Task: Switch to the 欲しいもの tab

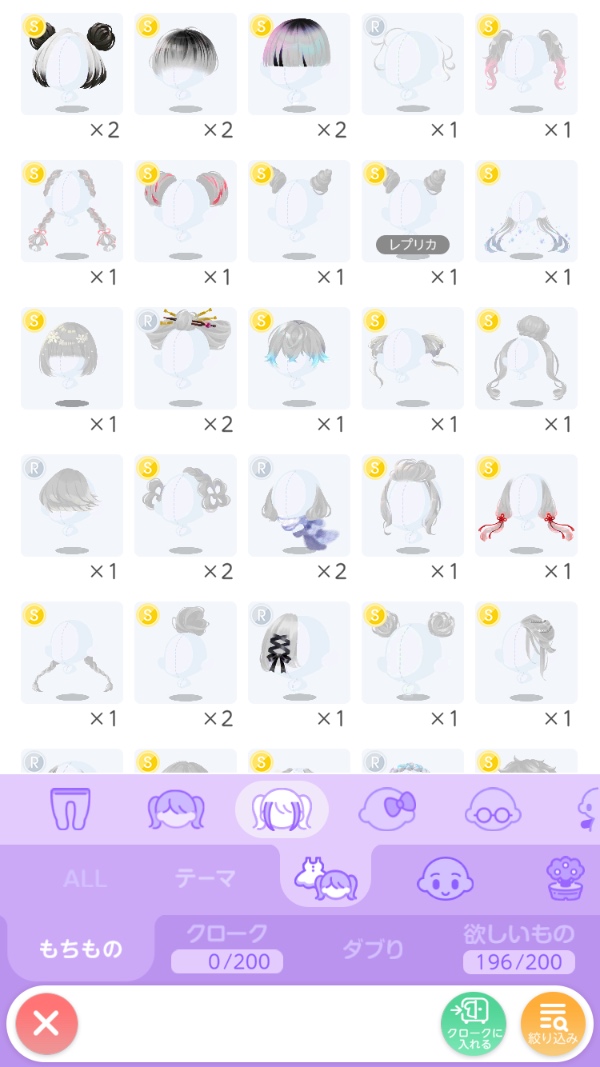Action: tap(518, 947)
